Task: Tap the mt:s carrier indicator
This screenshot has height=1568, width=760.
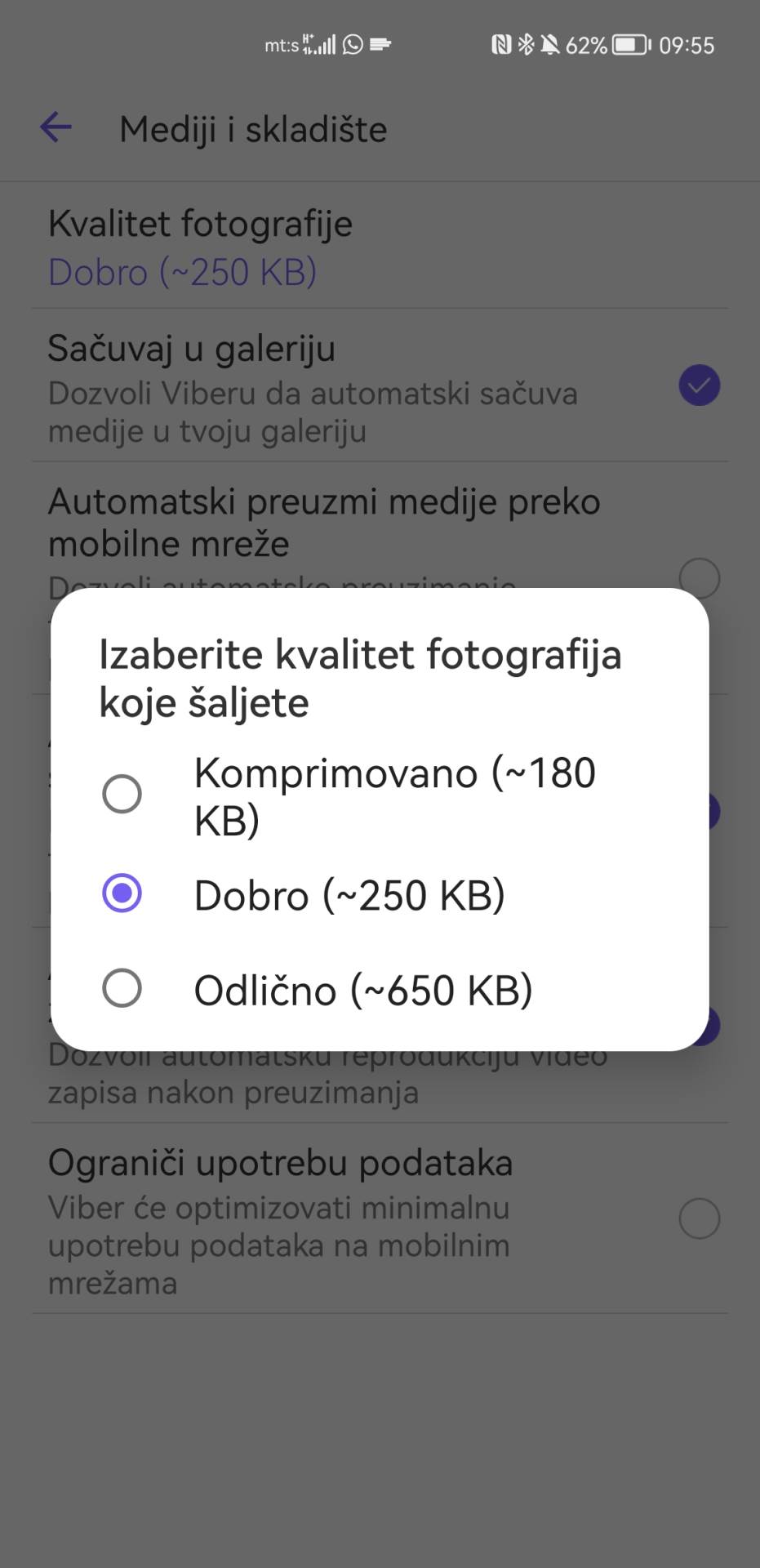Action: tap(283, 45)
